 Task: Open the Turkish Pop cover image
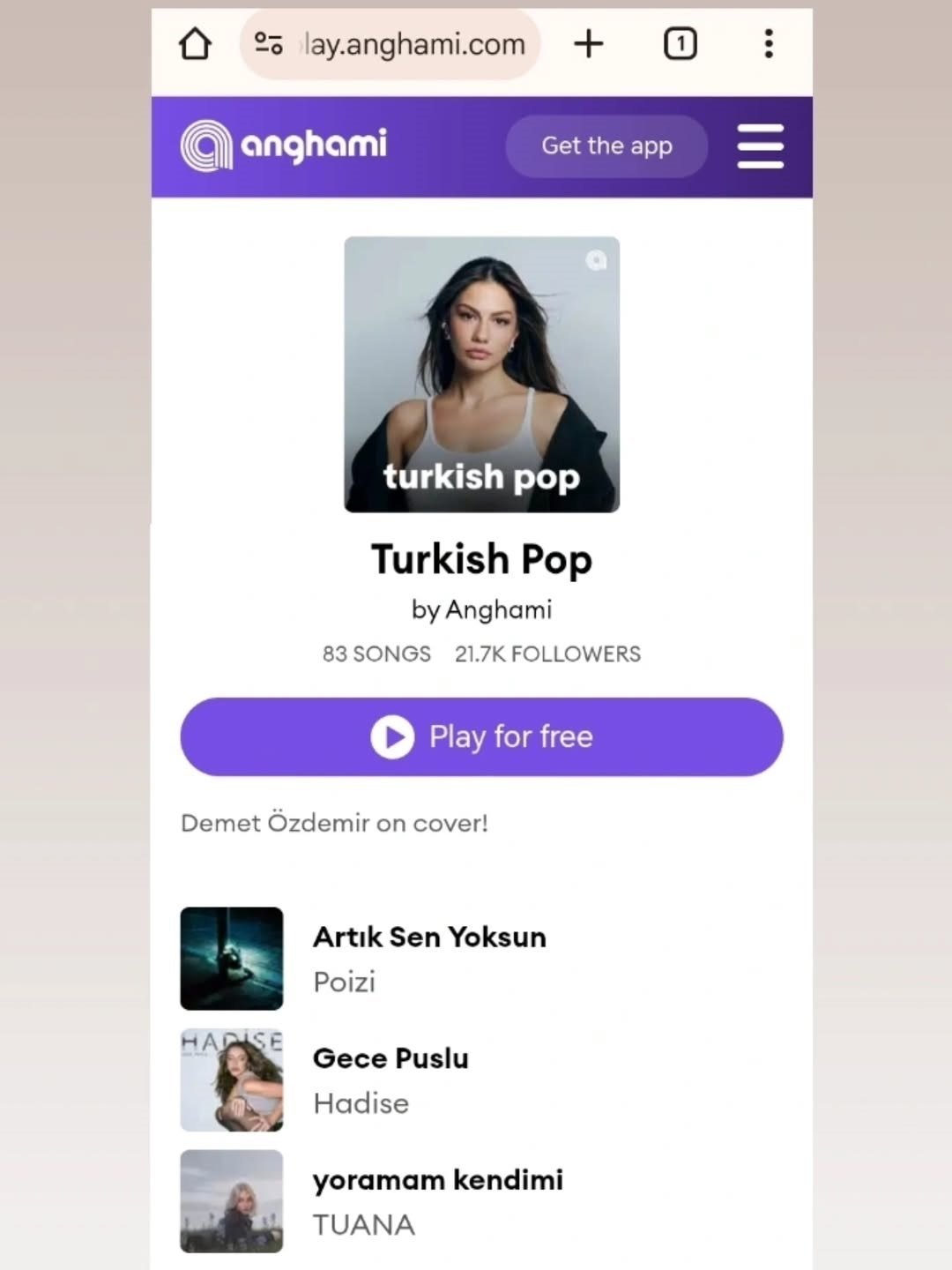tap(481, 374)
